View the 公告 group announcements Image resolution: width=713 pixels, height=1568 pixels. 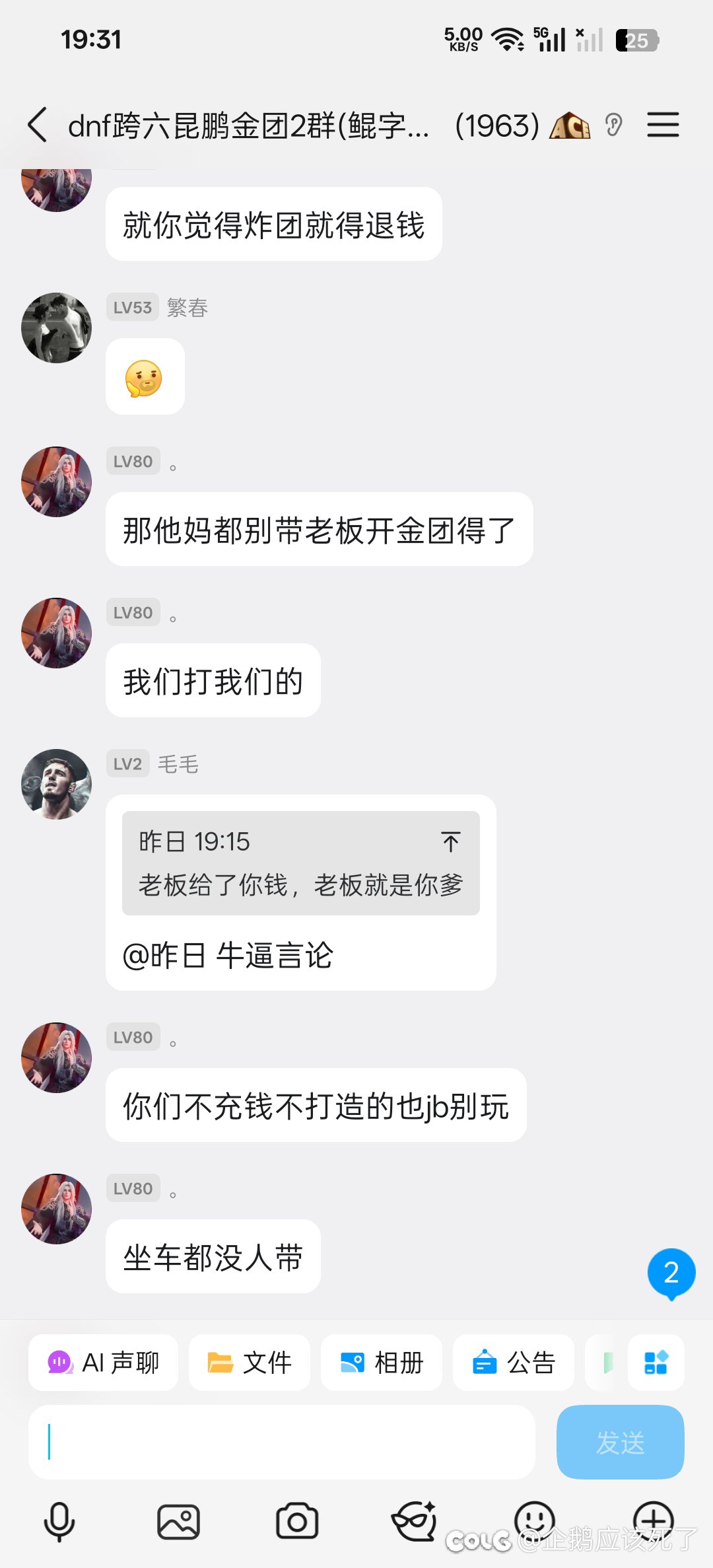click(x=514, y=1363)
